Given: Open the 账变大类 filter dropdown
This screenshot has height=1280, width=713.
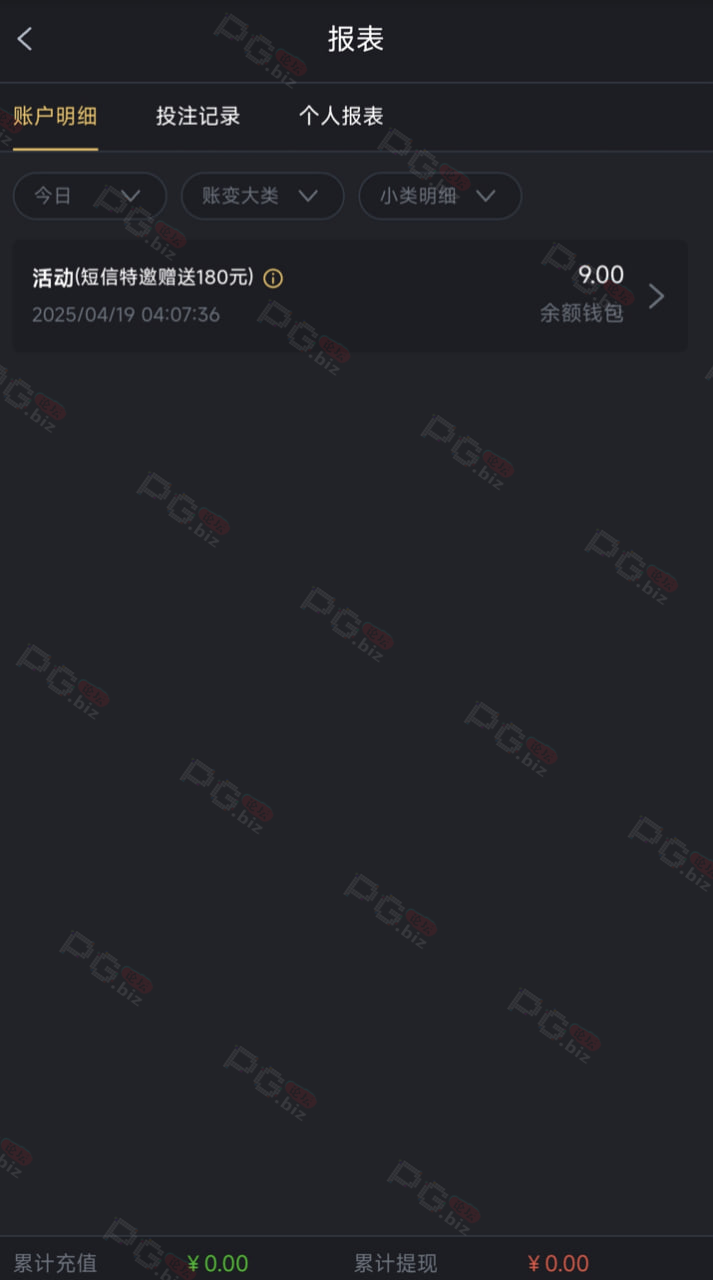Looking at the screenshot, I should (262, 196).
